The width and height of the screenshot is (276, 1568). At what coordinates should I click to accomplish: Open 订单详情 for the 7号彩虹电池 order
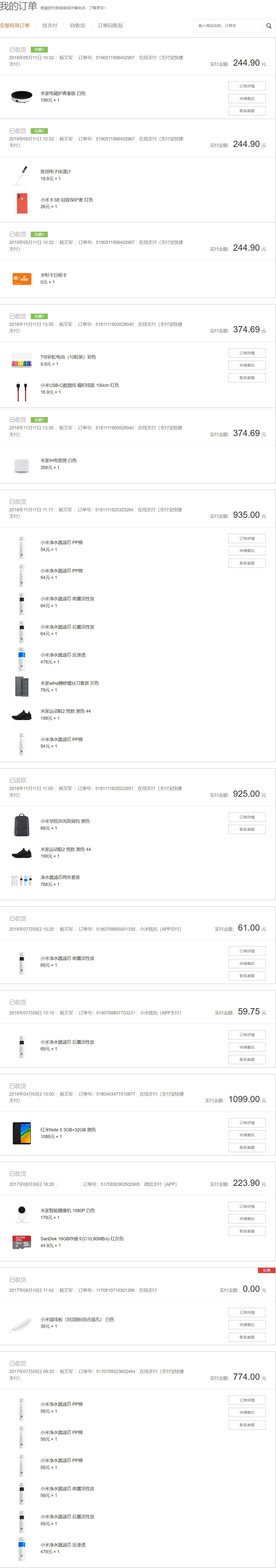247,353
